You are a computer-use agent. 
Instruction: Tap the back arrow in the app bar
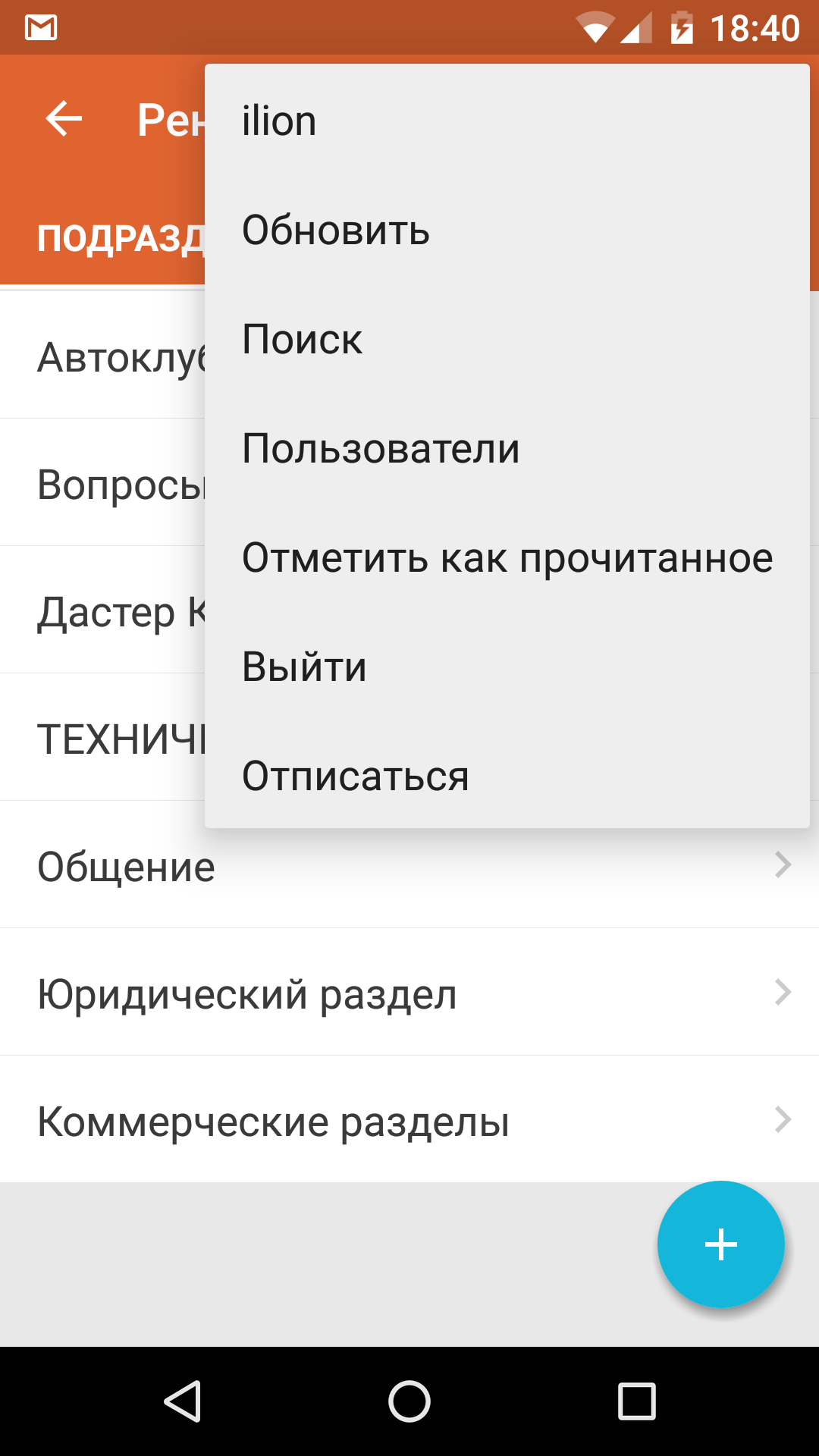[x=64, y=120]
